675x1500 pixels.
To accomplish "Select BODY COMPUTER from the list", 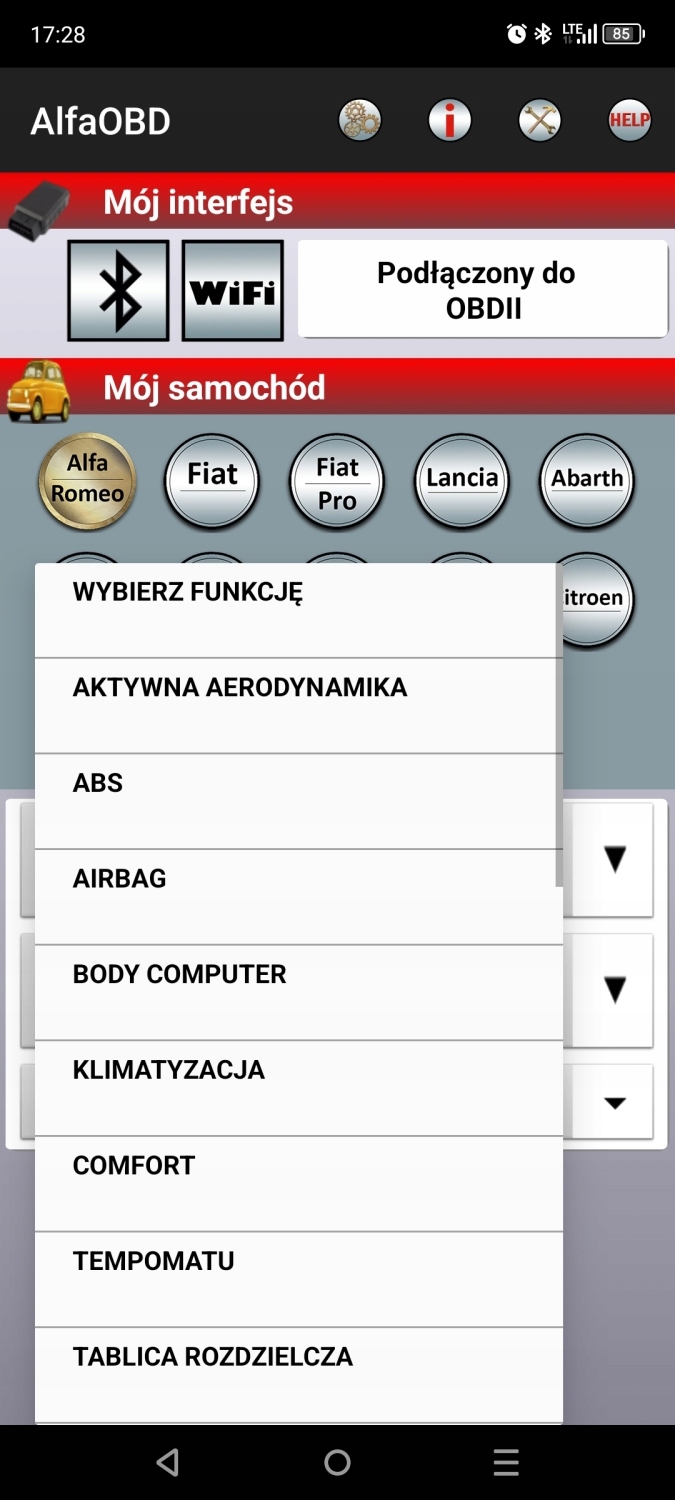I will point(298,992).
